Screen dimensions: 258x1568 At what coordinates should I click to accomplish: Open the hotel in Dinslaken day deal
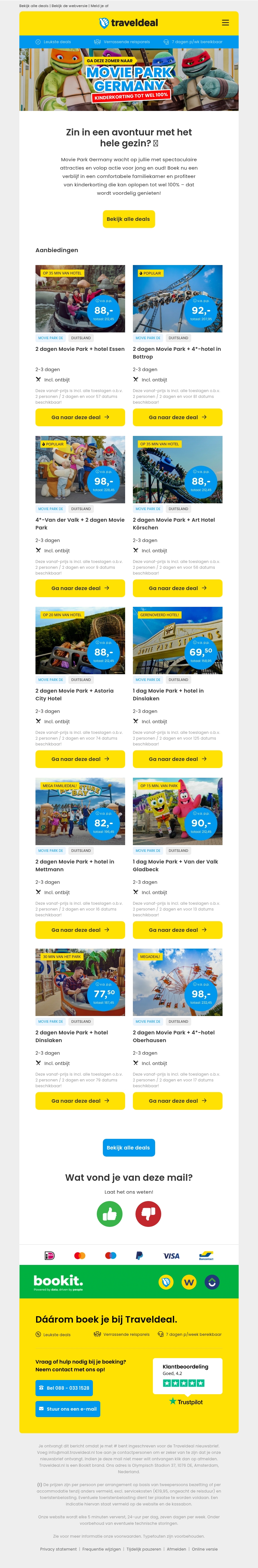177,759
